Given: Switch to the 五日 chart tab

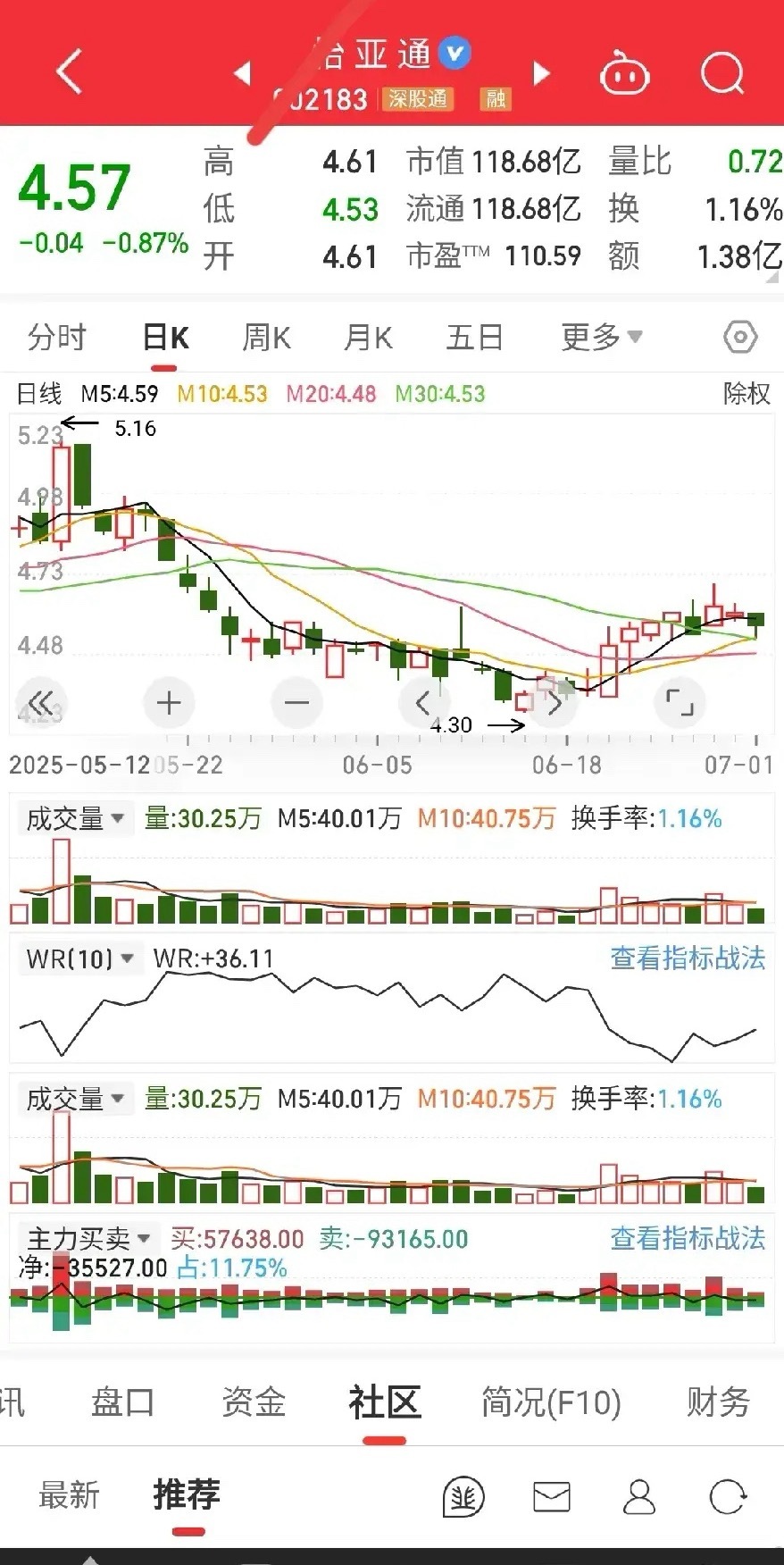Looking at the screenshot, I should [x=474, y=338].
